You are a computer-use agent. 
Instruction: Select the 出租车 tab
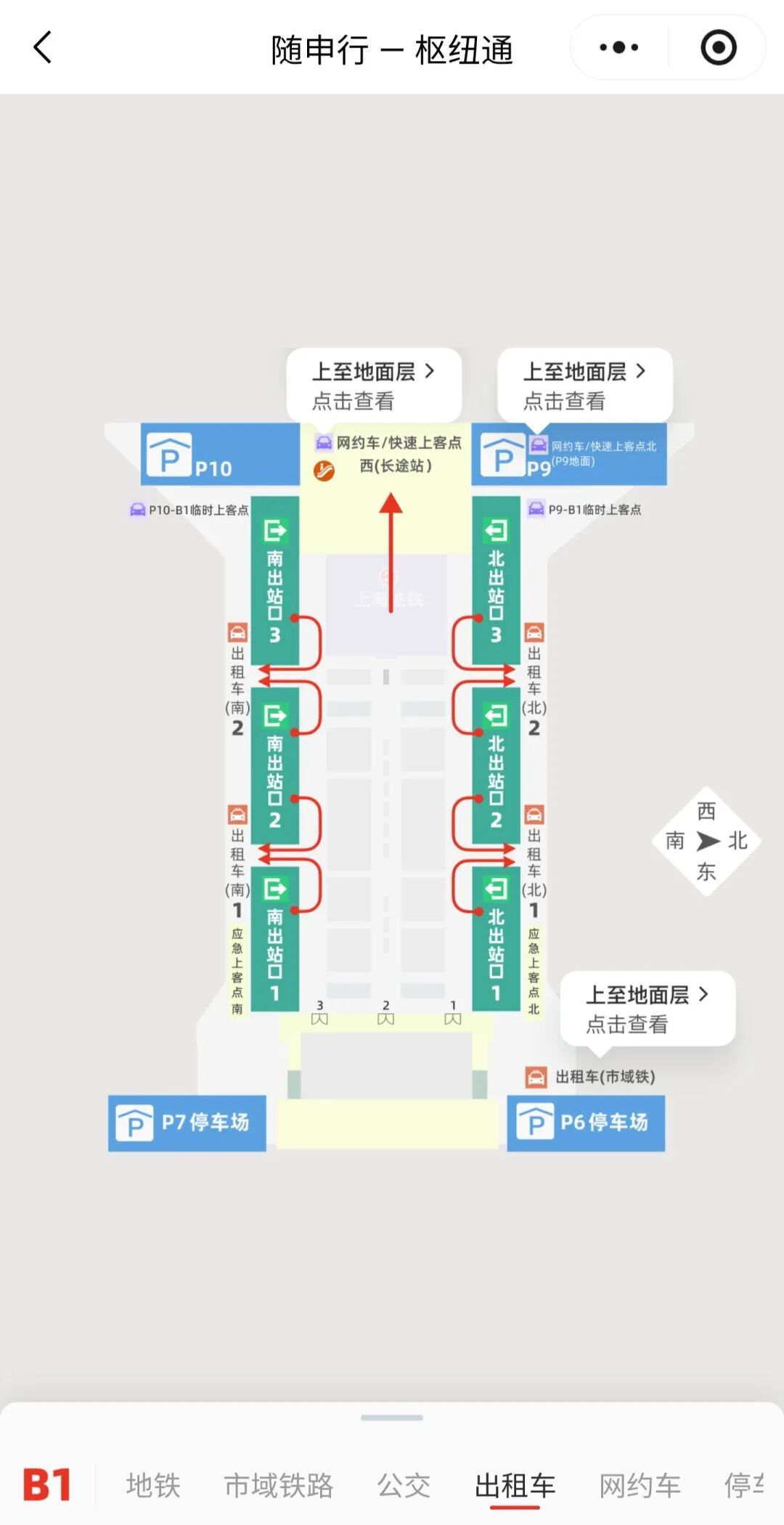coord(515,1485)
